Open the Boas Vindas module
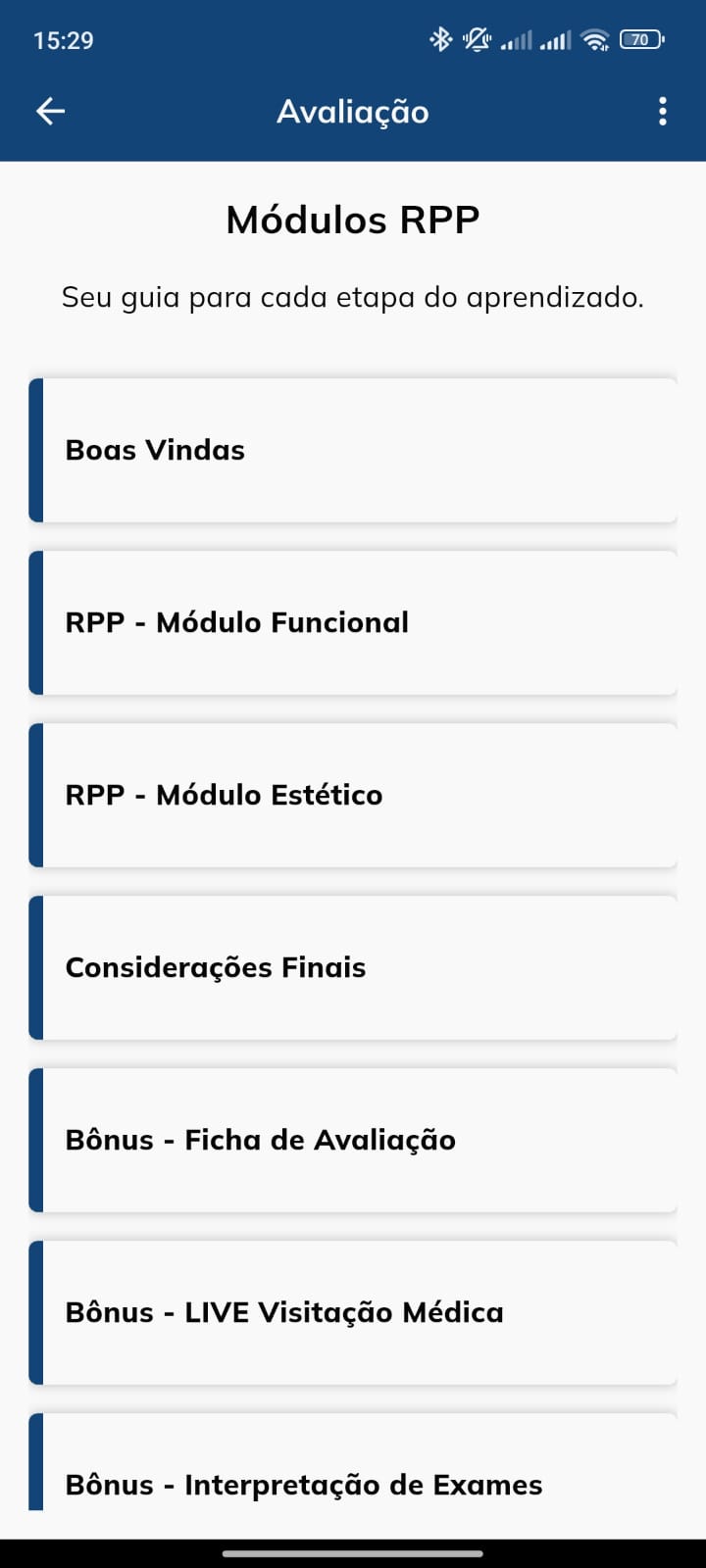706x1568 pixels. point(353,451)
